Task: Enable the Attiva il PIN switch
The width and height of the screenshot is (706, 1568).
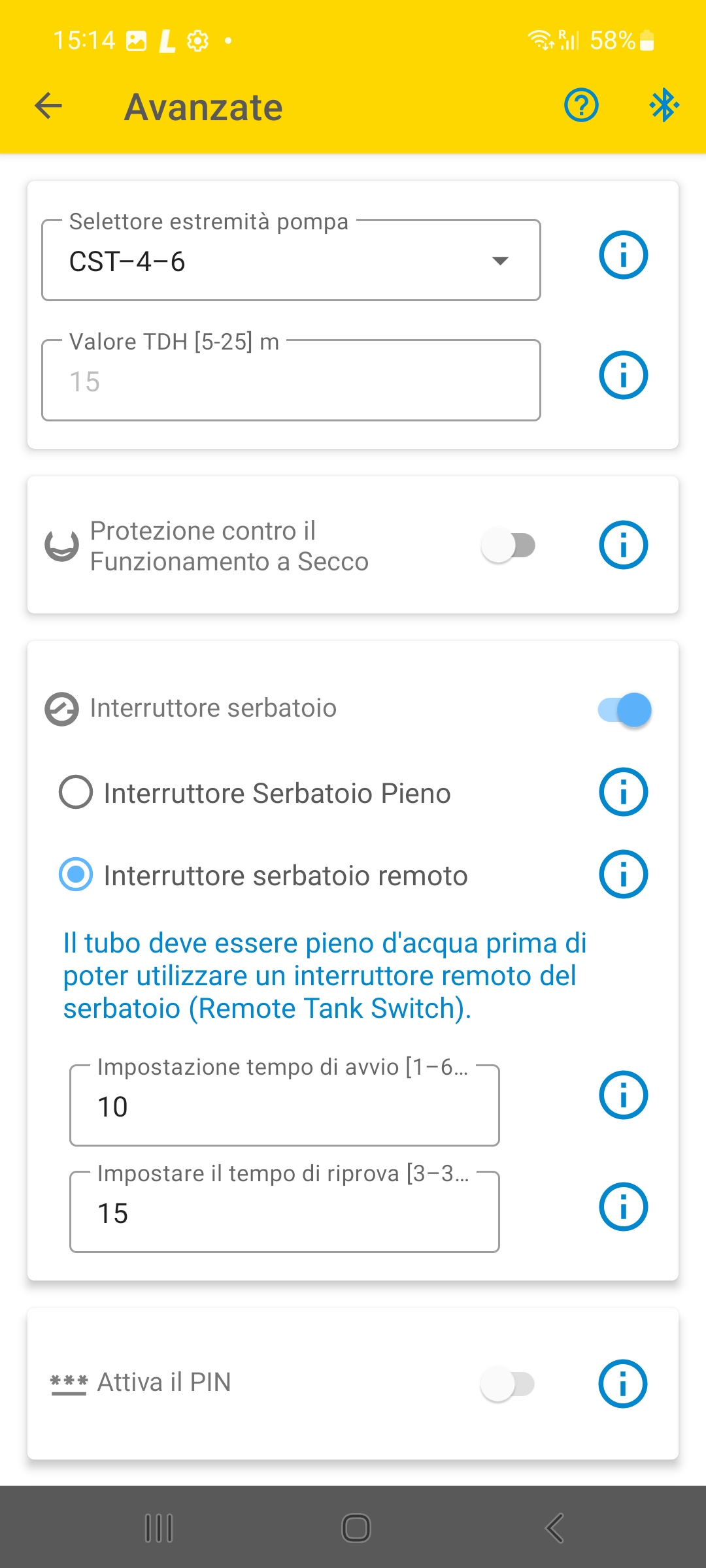Action: 508,1384
